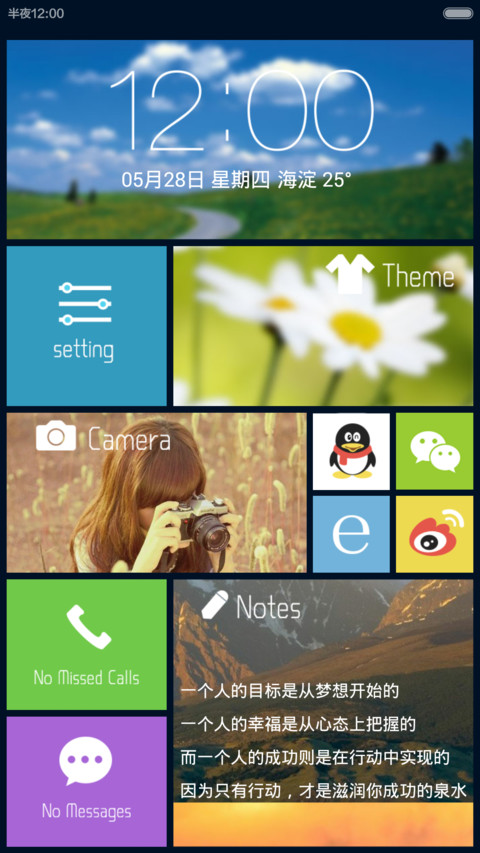The width and height of the screenshot is (480, 853).
Task: Open the Theme tile
Action: click(x=323, y=326)
